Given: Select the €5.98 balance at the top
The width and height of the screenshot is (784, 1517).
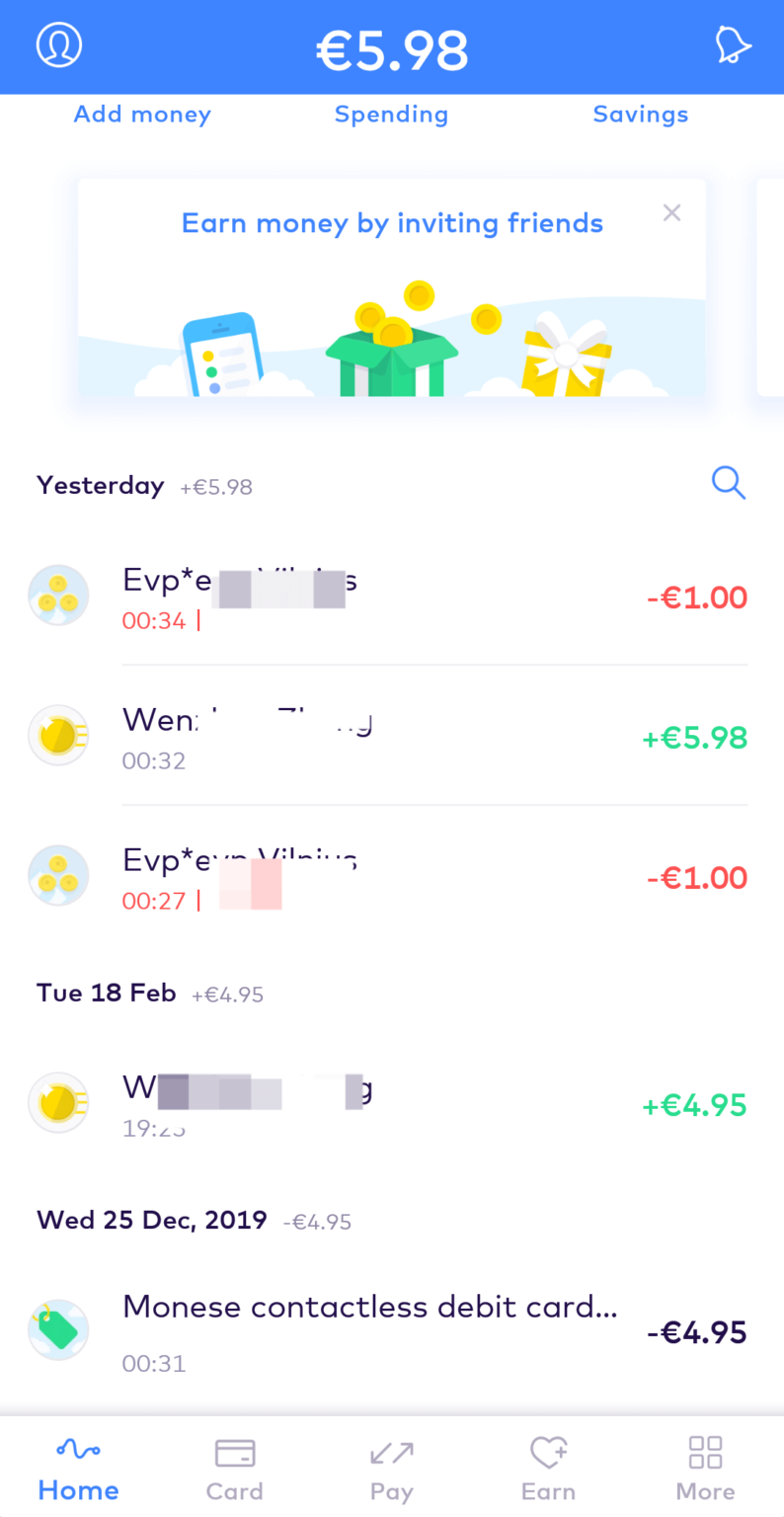Looking at the screenshot, I should (x=391, y=50).
